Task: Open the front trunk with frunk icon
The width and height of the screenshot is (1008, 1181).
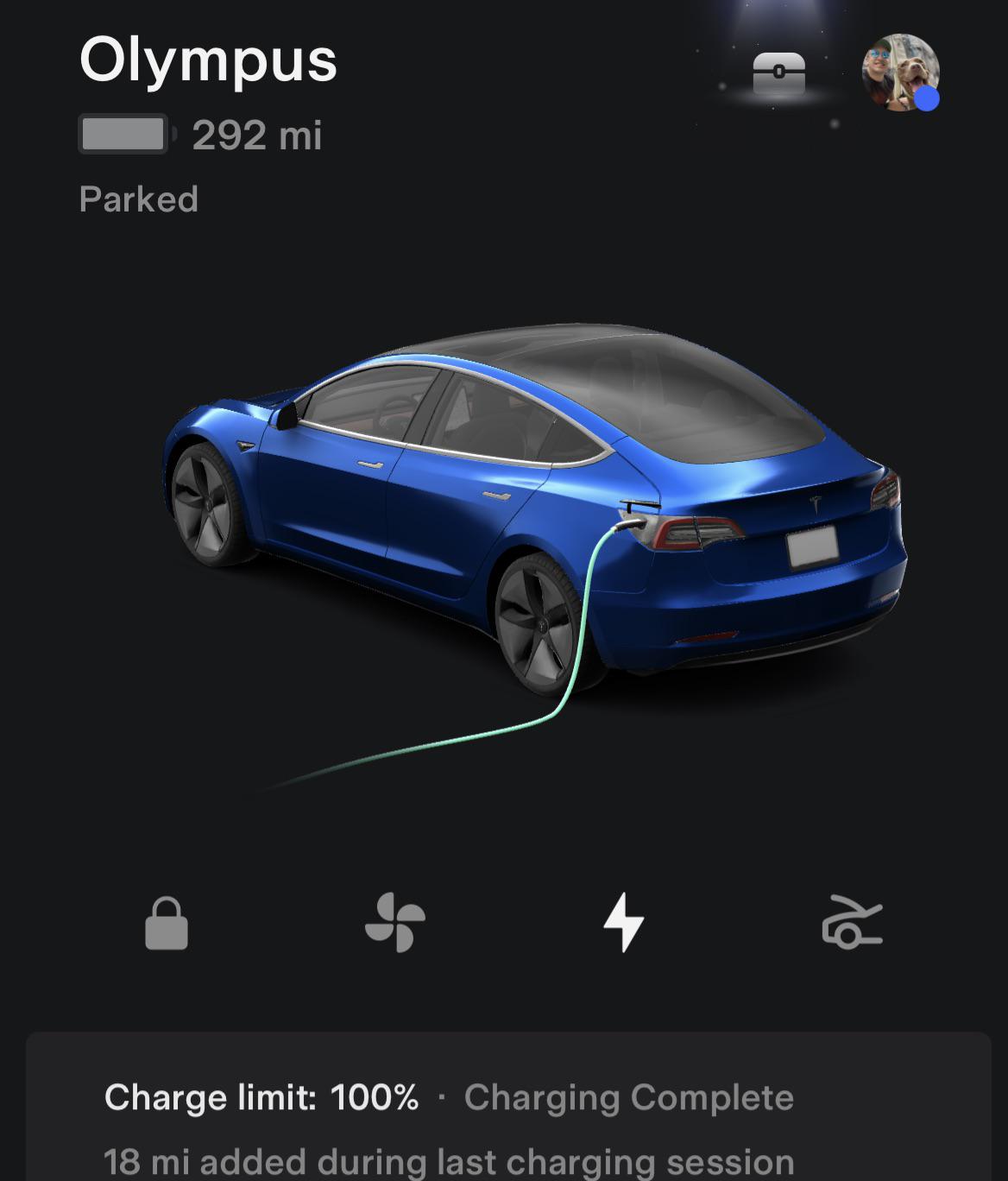Action: 852,923
